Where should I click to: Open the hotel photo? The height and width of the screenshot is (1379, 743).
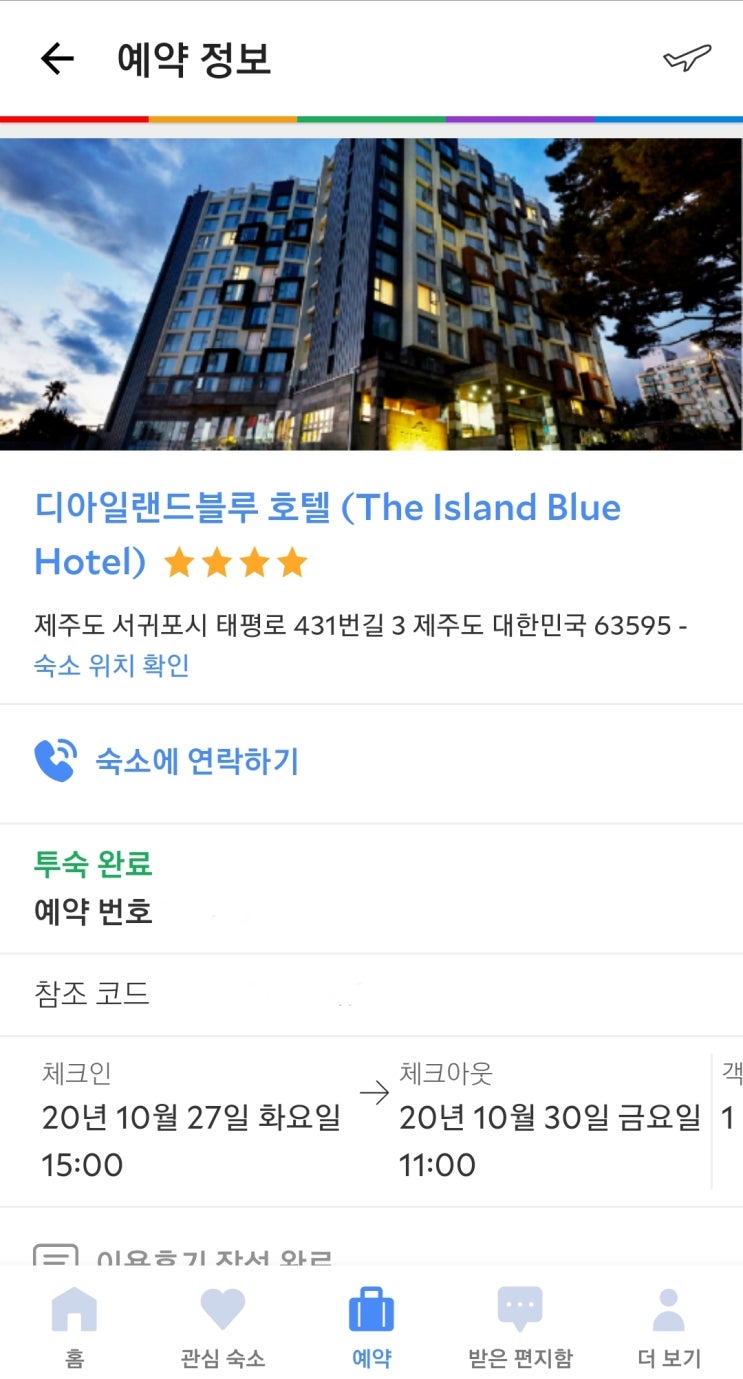(371, 294)
